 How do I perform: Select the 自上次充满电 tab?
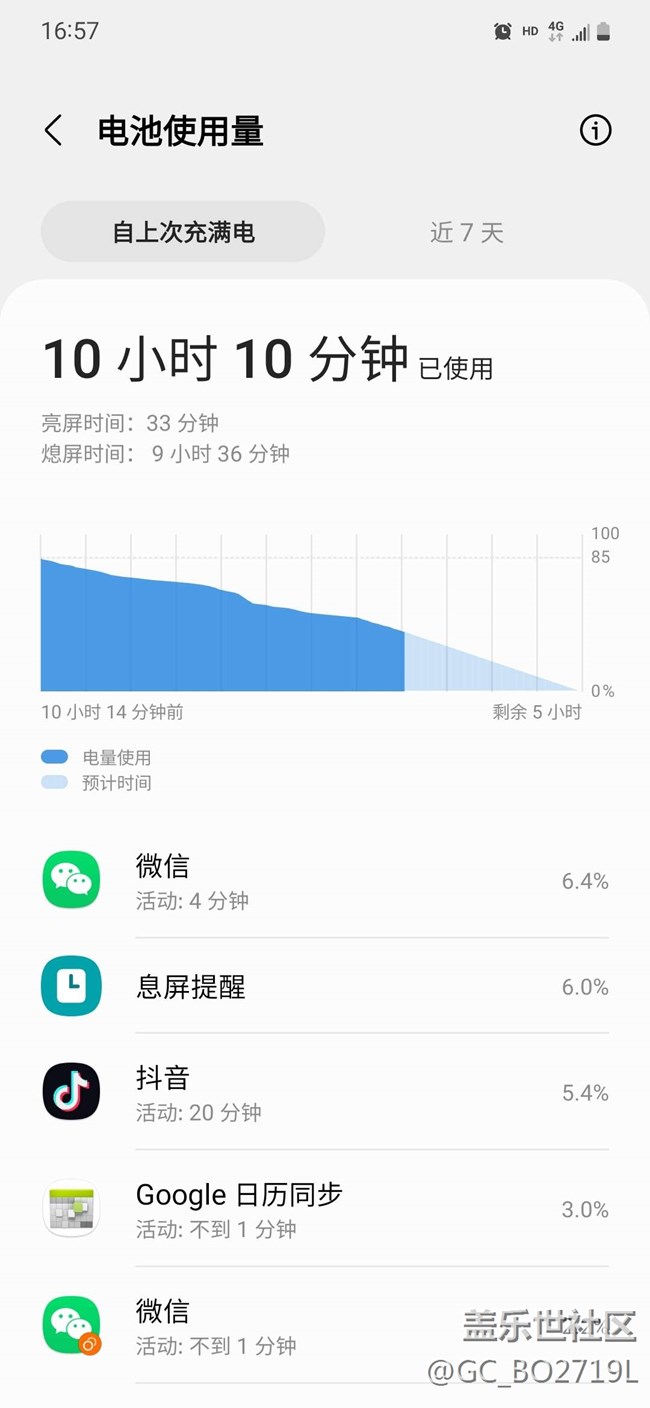(183, 232)
